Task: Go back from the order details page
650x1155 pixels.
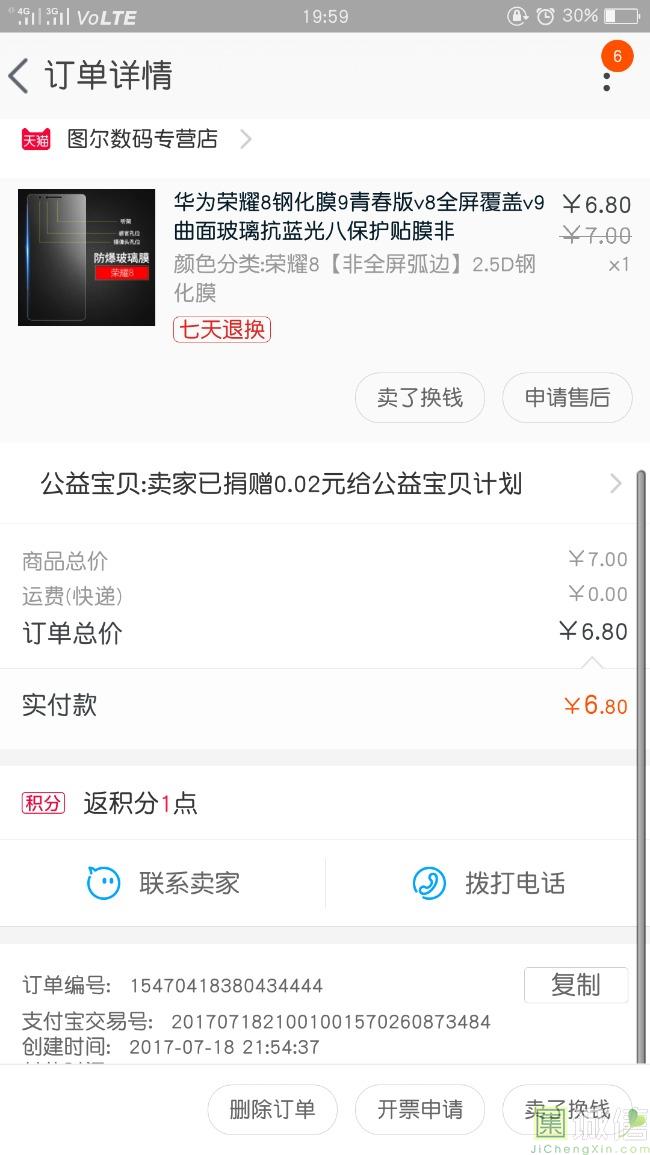Action: click(20, 76)
